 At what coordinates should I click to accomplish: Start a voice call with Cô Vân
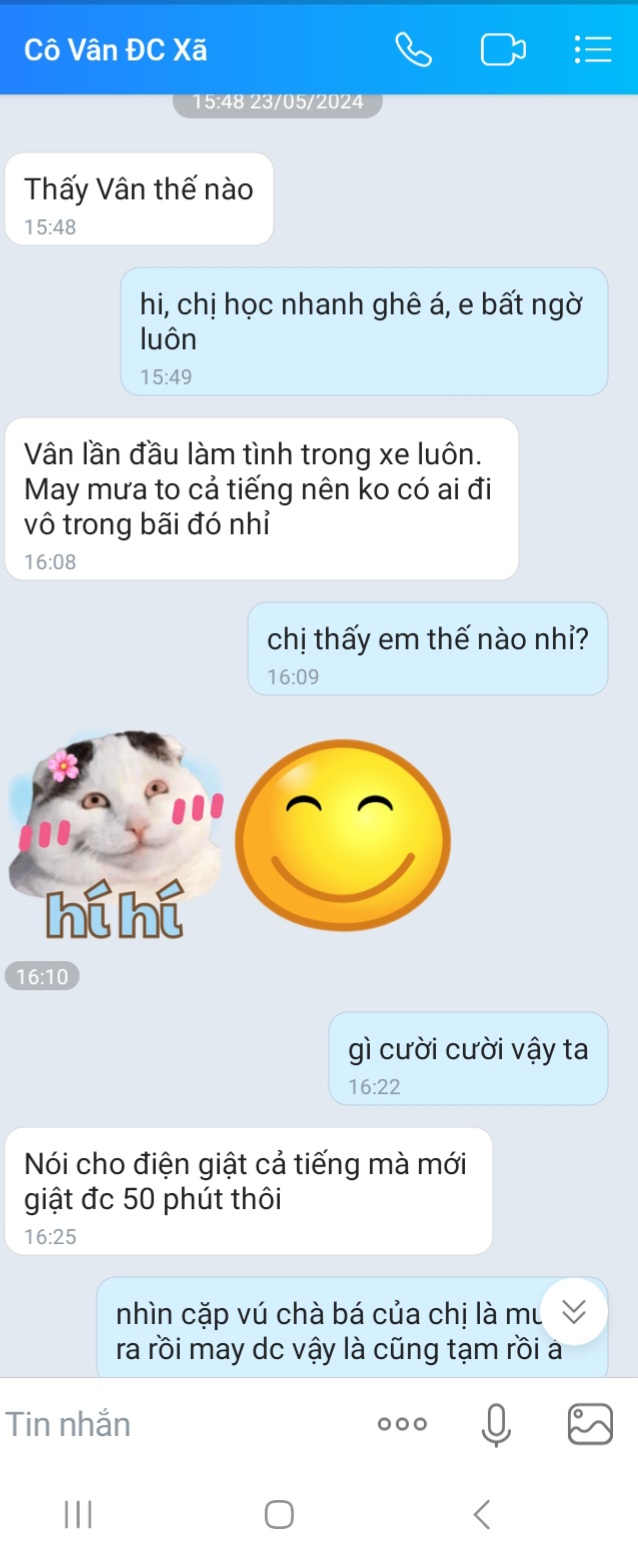(x=413, y=49)
